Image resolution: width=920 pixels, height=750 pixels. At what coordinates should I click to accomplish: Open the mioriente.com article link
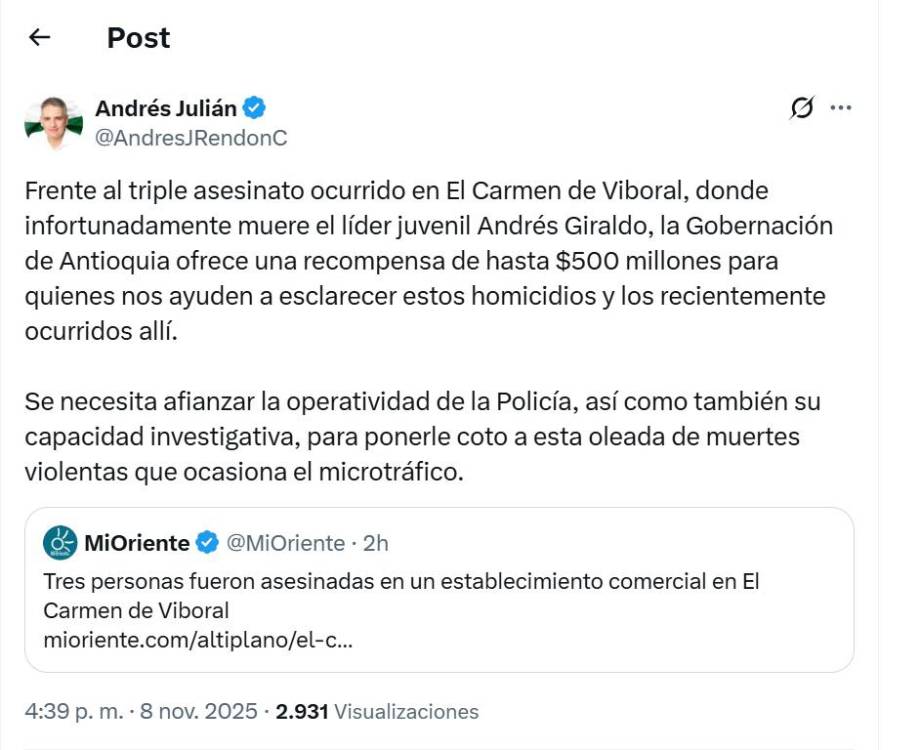(x=197, y=639)
